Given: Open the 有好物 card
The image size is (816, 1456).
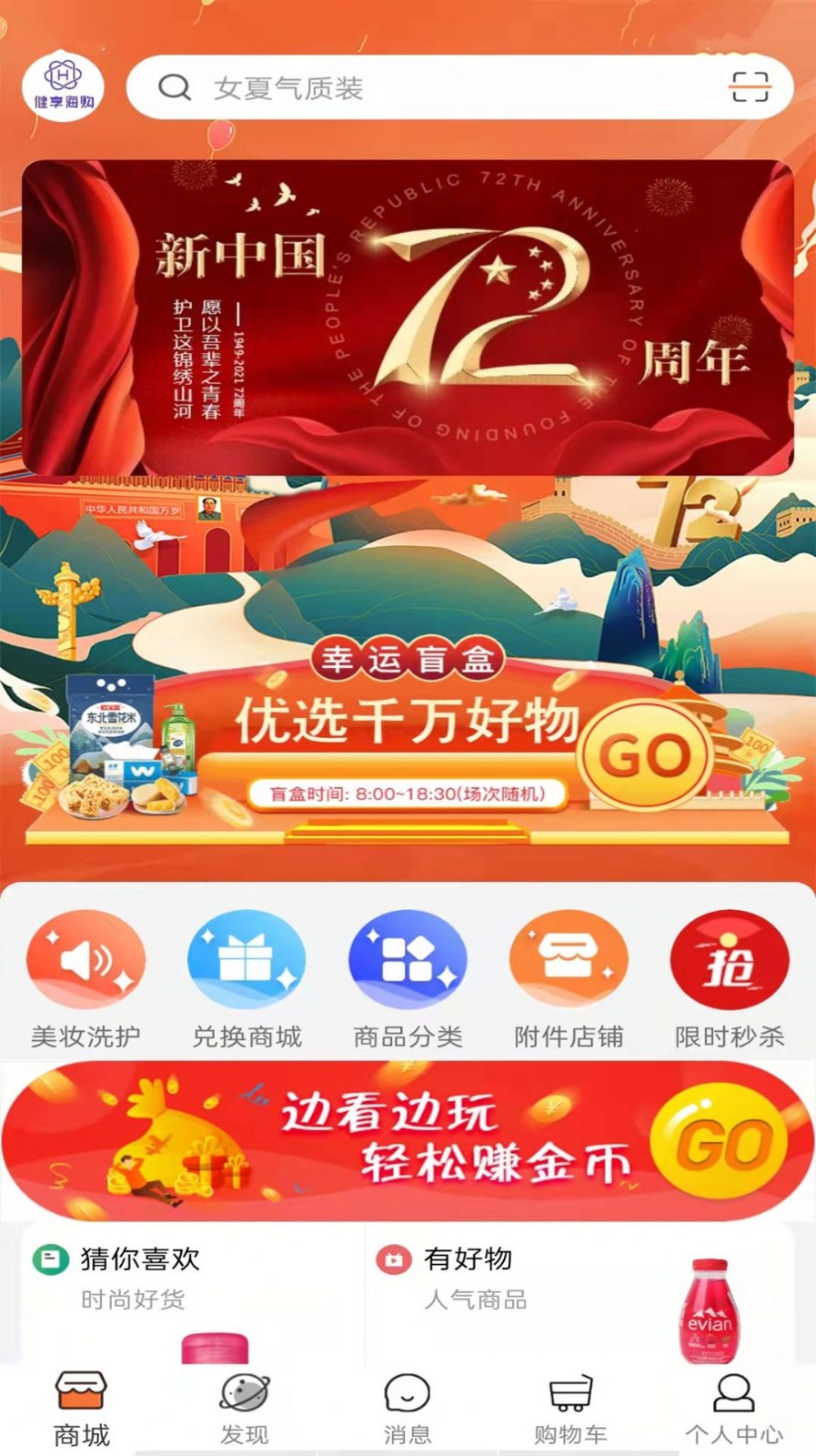Looking at the screenshot, I should (579, 1292).
